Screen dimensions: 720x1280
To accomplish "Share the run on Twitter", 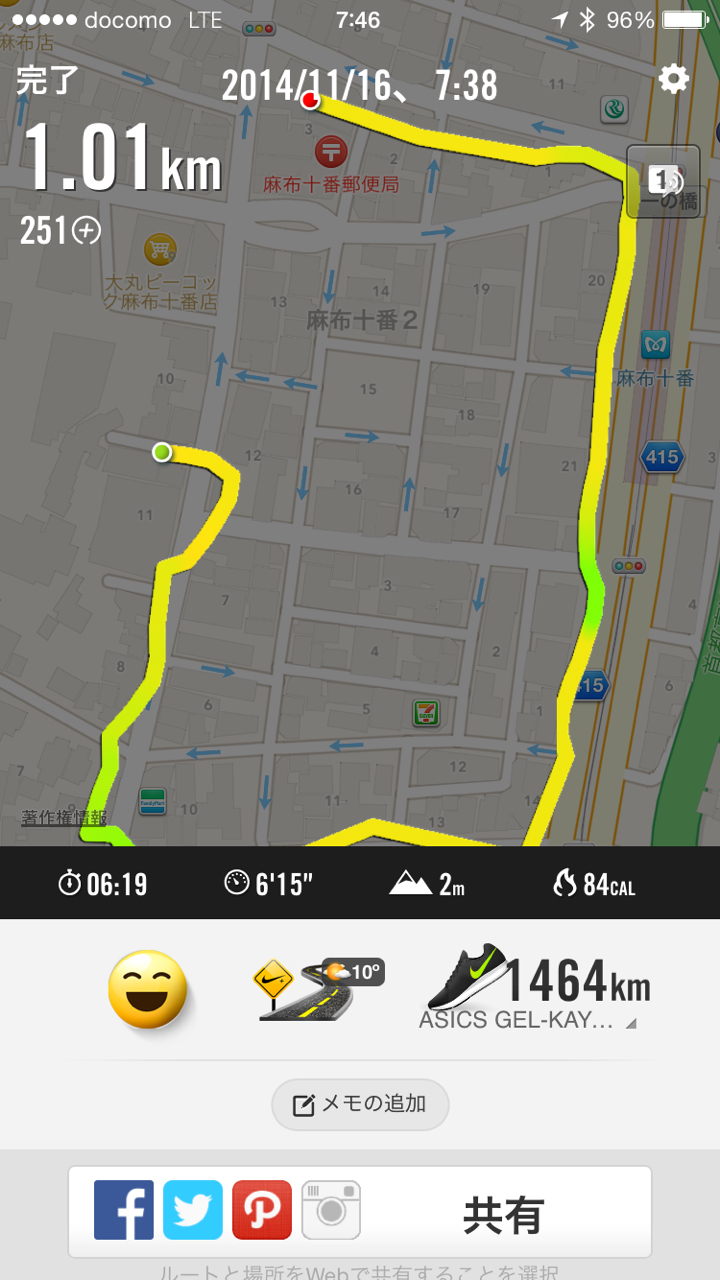I will point(193,1210).
